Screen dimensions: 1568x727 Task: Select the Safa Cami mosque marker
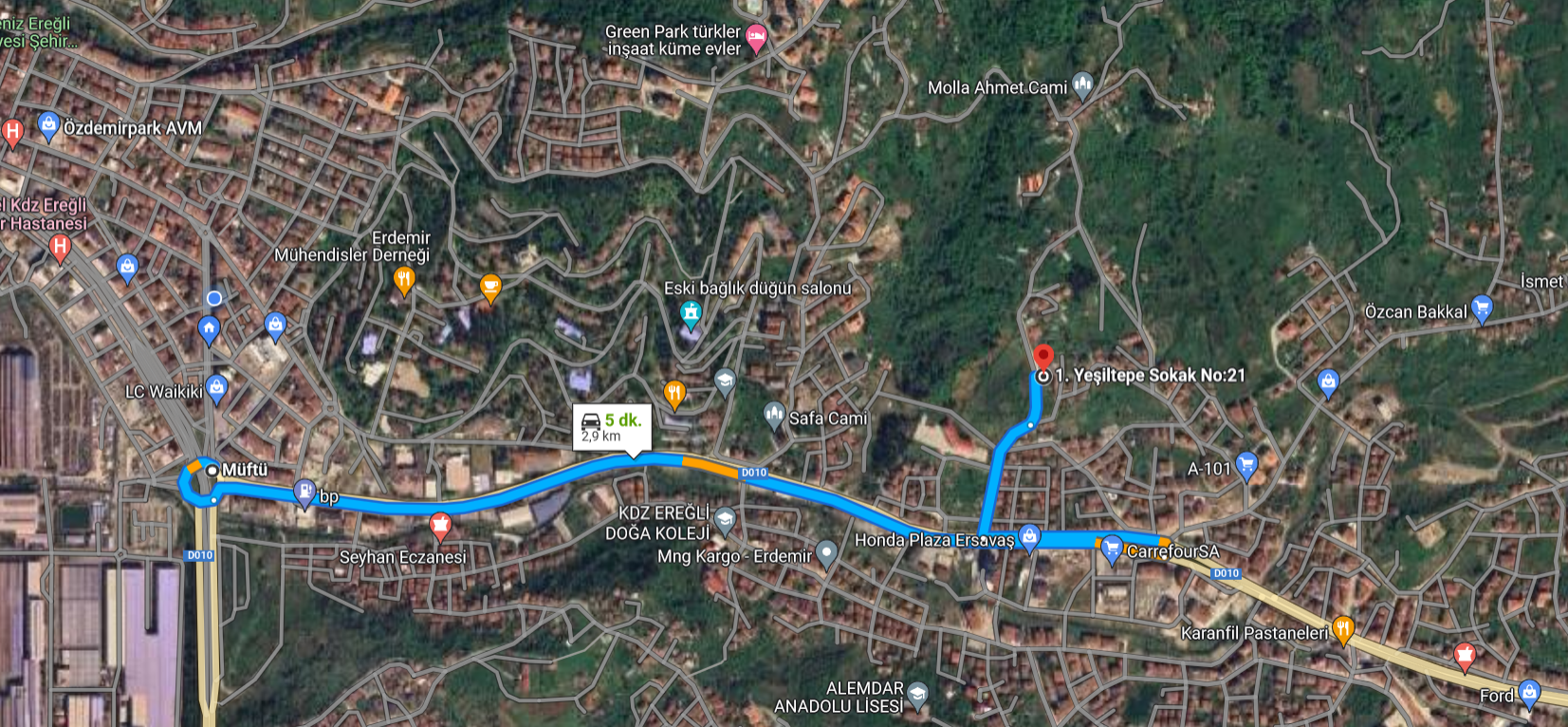(x=774, y=415)
